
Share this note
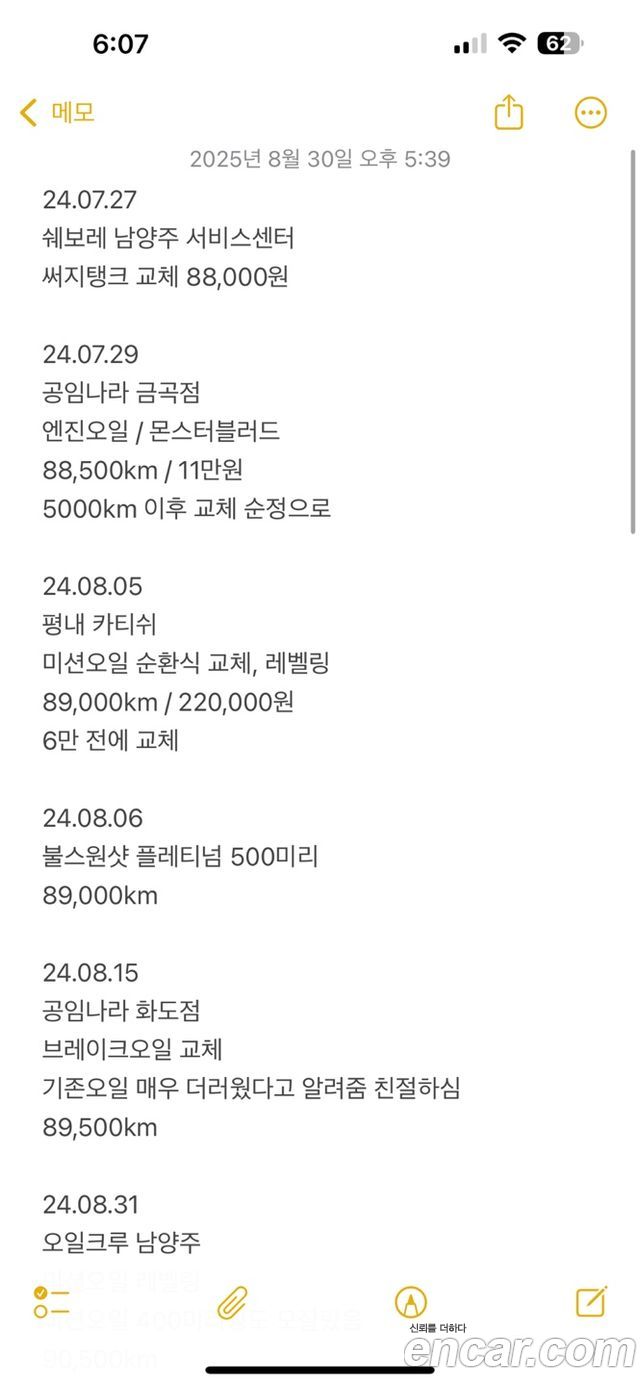click(509, 112)
